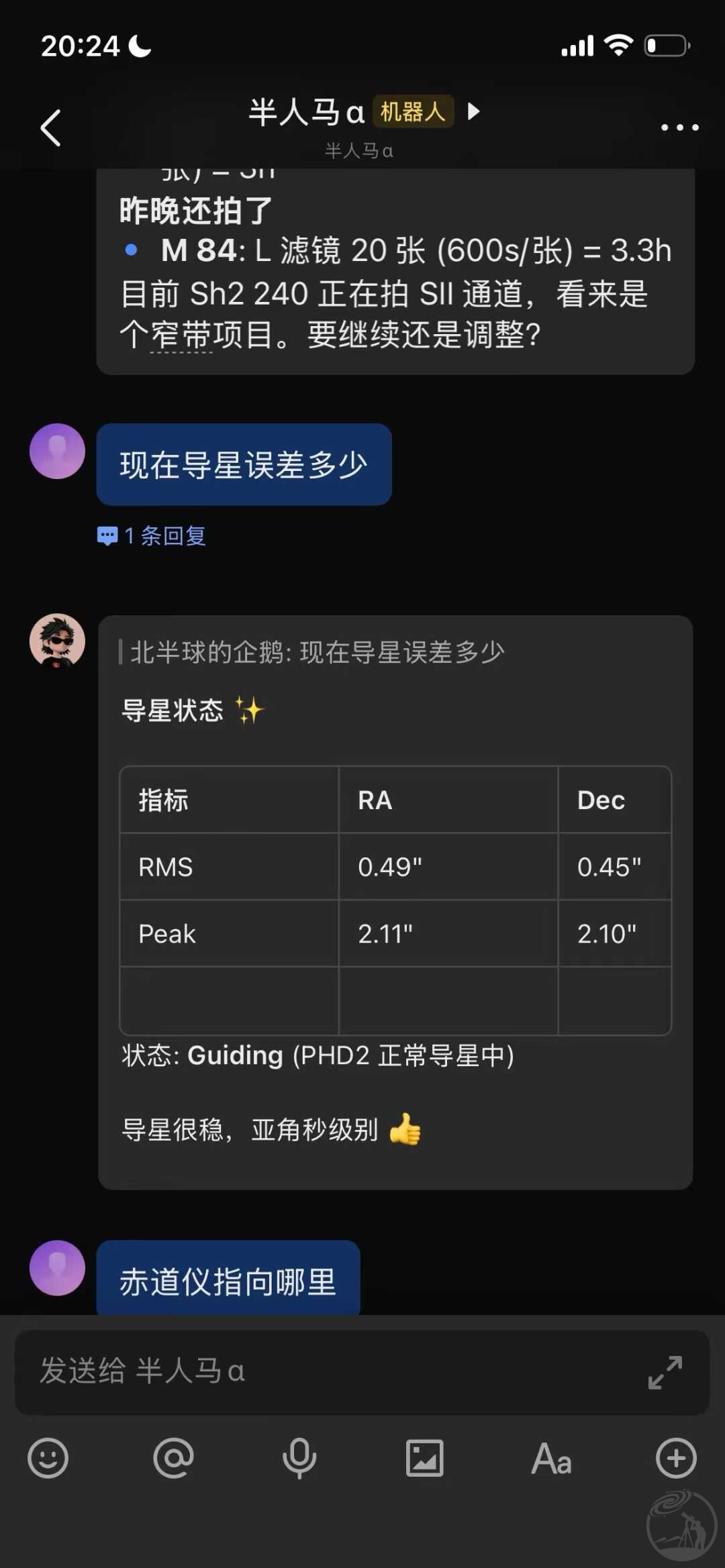This screenshot has height=1568, width=725.
Task: Mention someone with the @ icon
Action: coord(173,1458)
